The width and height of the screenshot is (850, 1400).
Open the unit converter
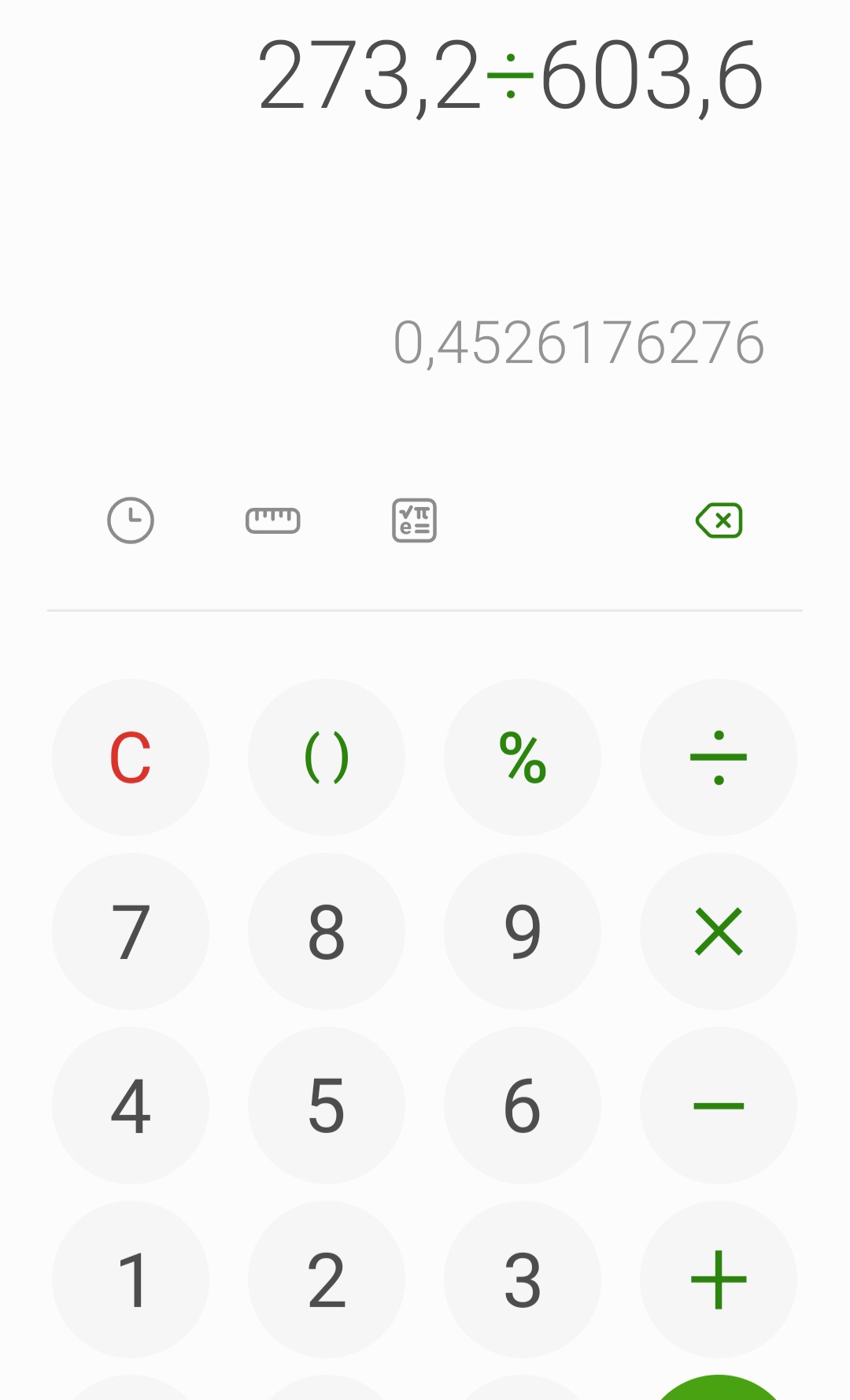[273, 520]
